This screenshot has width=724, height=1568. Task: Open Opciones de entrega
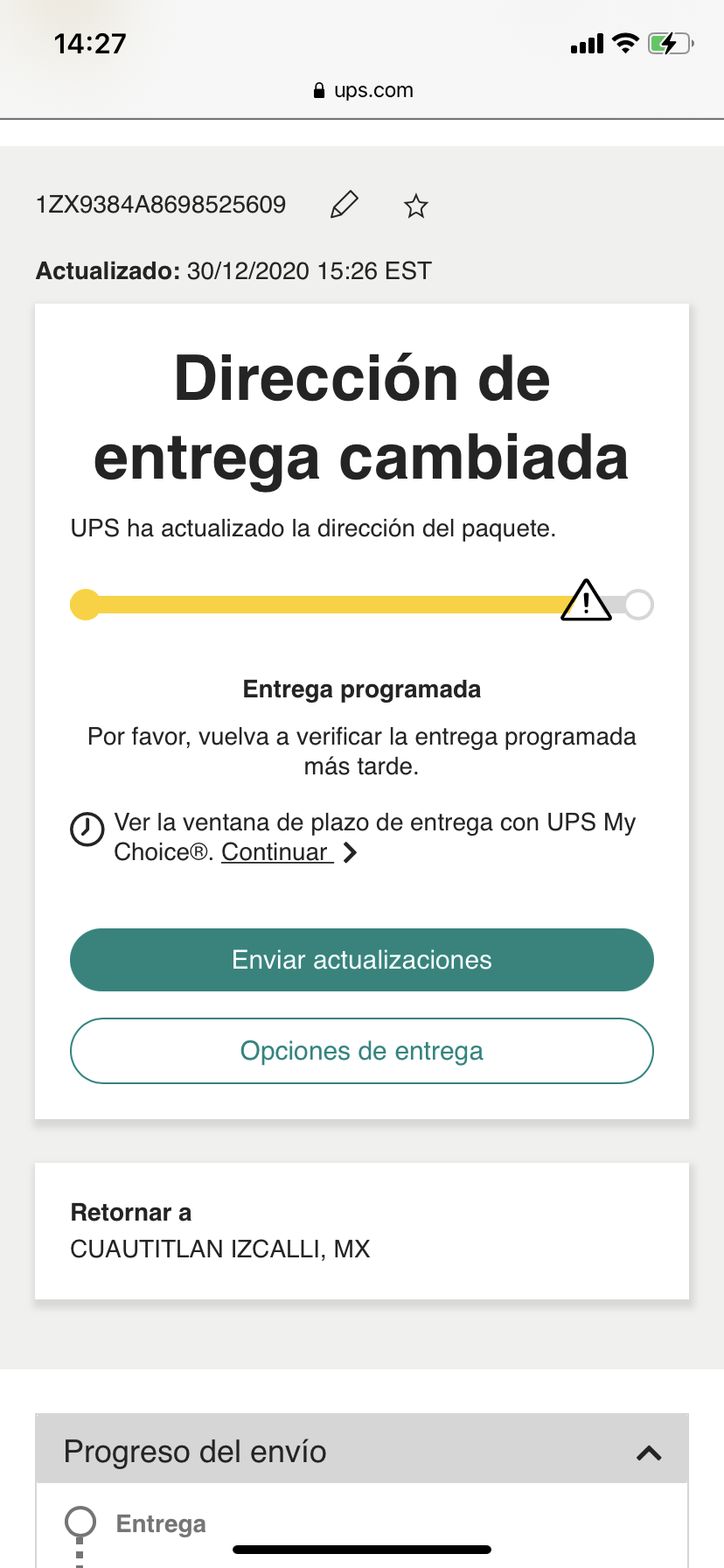pyautogui.click(x=361, y=1050)
